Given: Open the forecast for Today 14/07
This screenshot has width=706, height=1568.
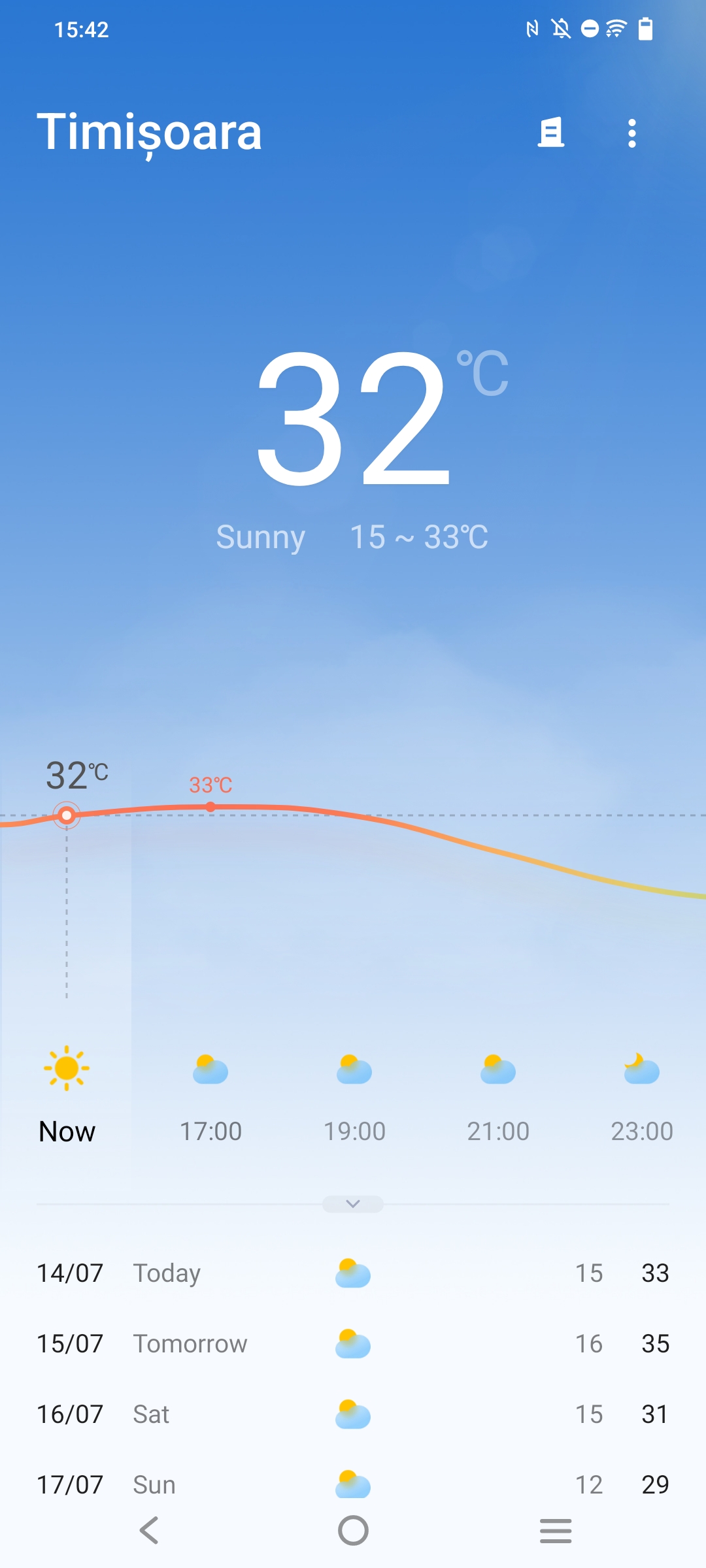Looking at the screenshot, I should (353, 1273).
